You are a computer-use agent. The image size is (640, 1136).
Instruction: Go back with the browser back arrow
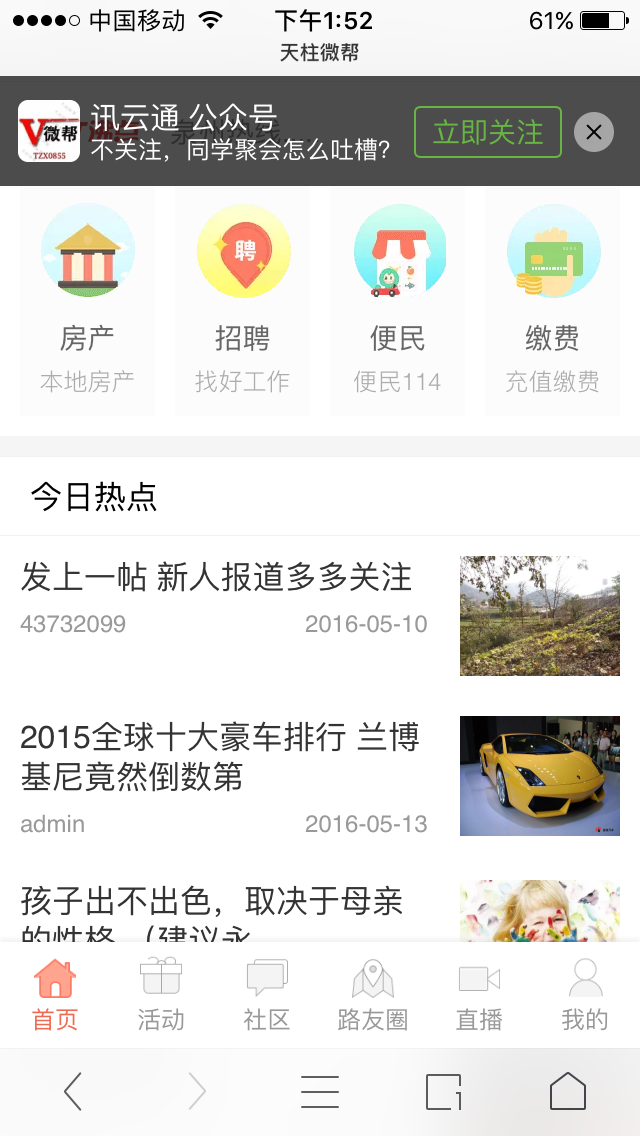click(72, 1091)
